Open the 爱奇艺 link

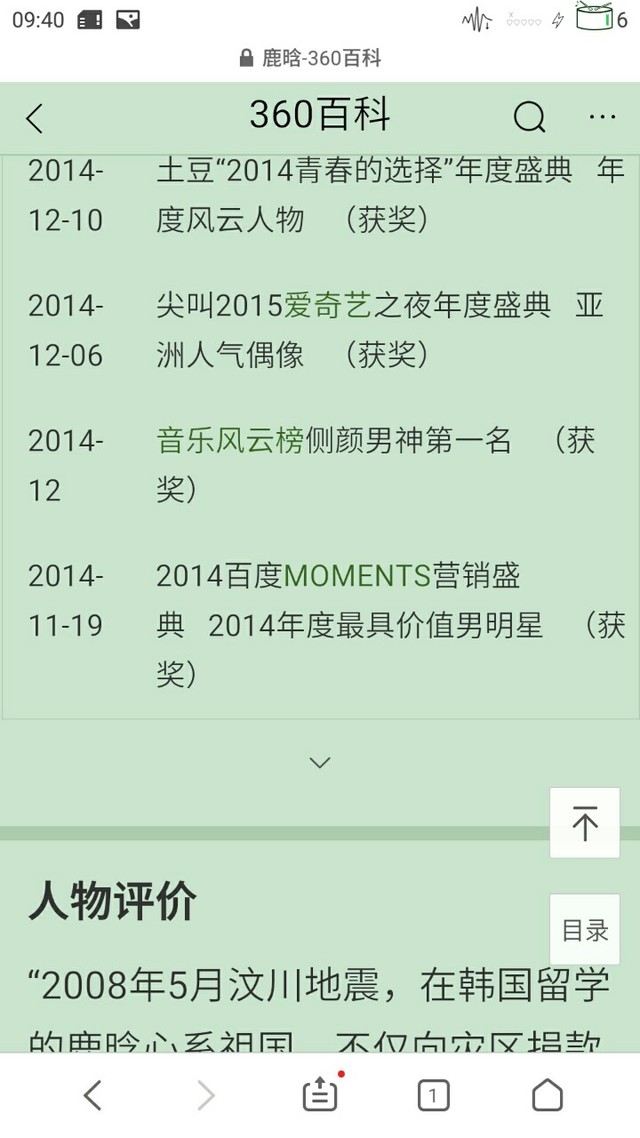[328, 306]
